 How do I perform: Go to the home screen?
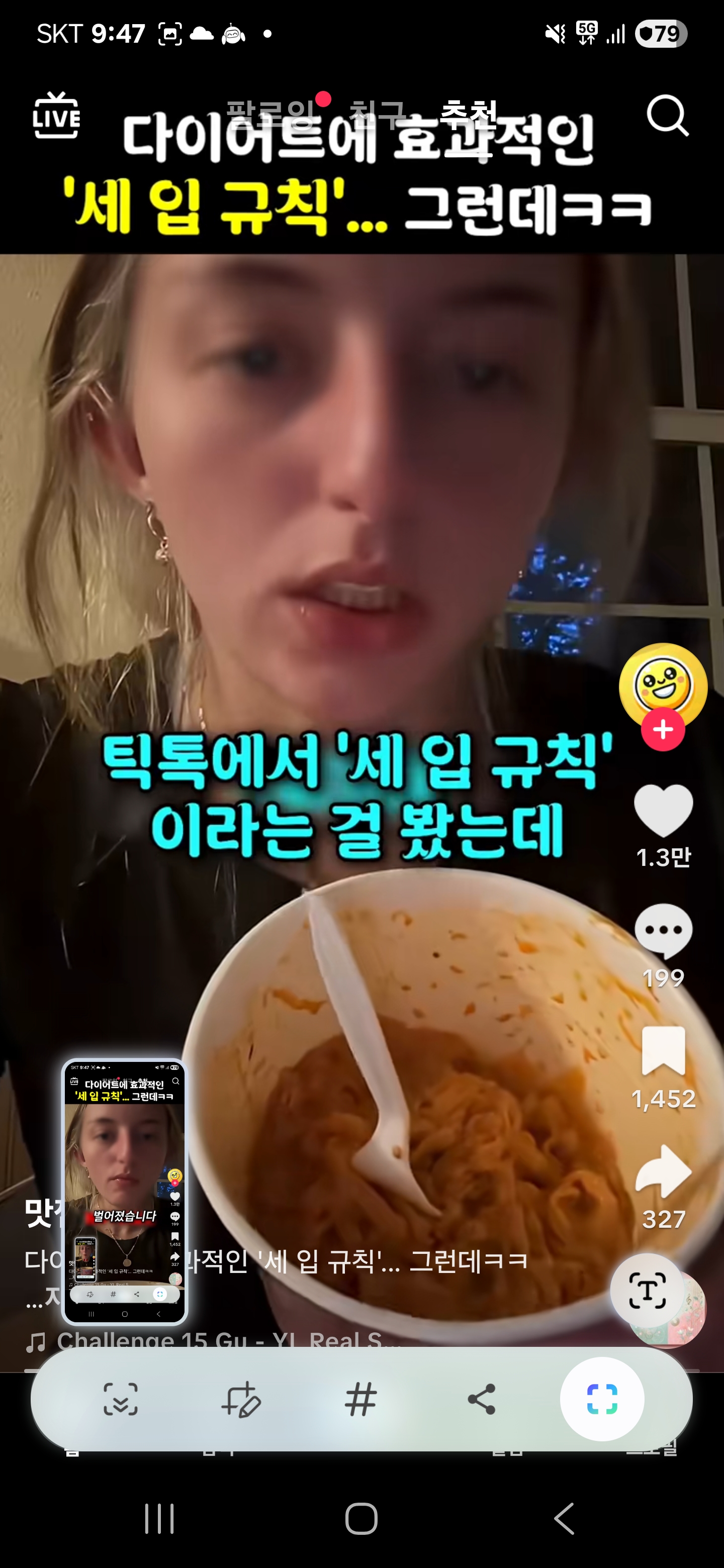click(x=361, y=1518)
